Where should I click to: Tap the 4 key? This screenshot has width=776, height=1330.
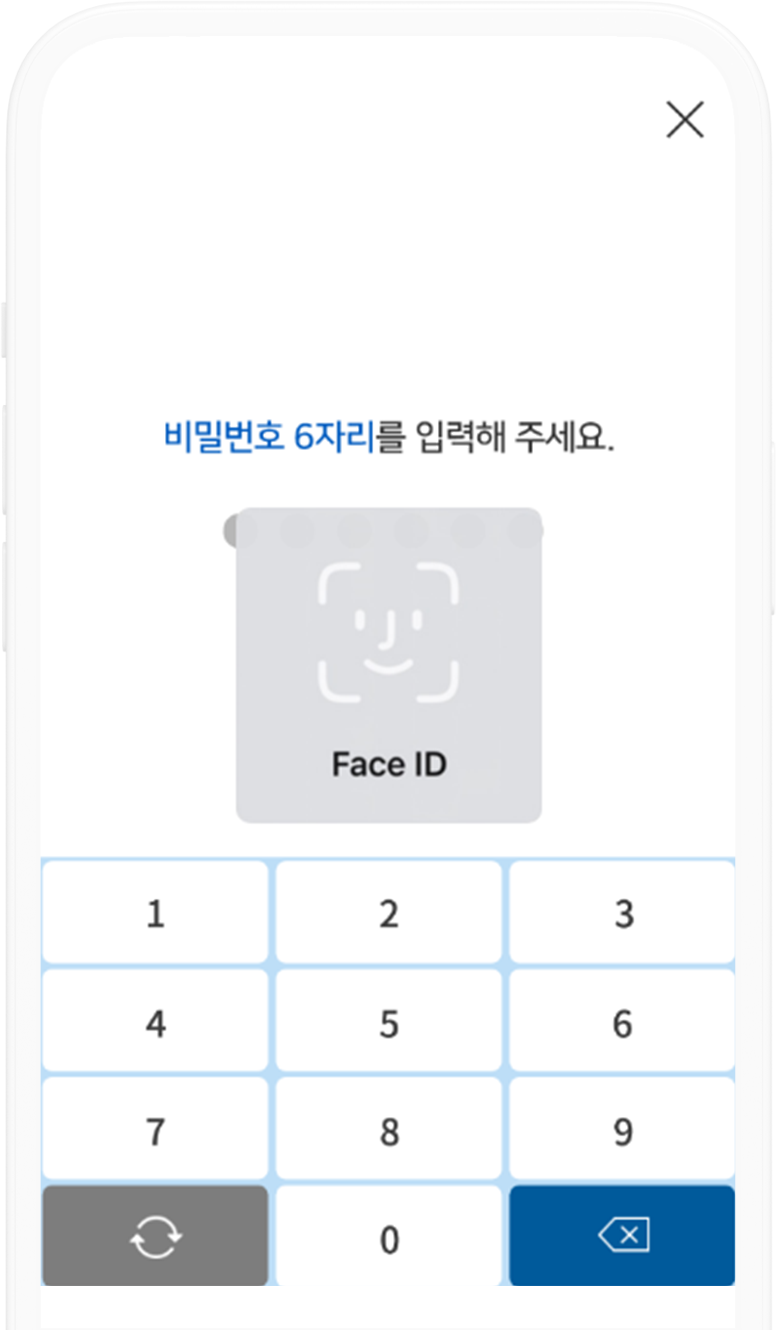pyautogui.click(x=155, y=1023)
